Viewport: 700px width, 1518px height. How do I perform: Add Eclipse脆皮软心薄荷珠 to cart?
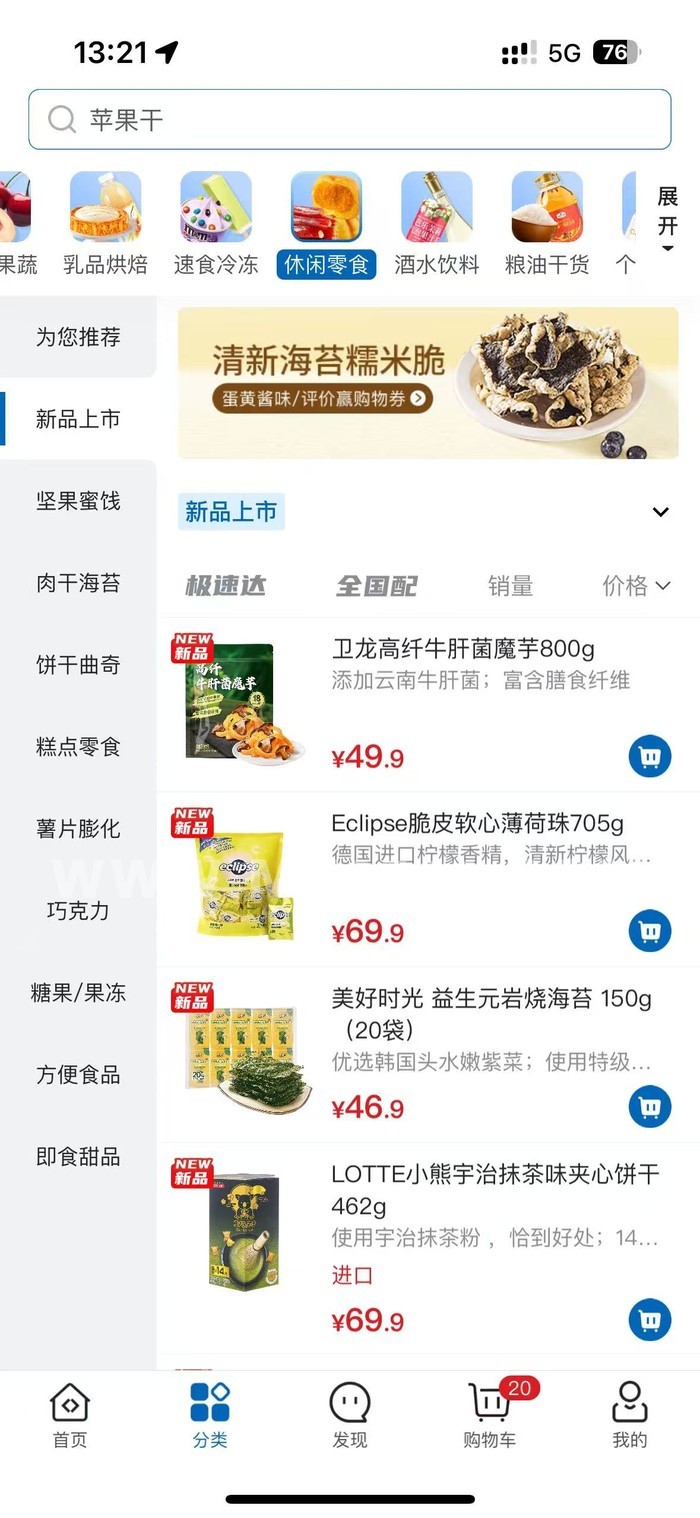tap(650, 931)
